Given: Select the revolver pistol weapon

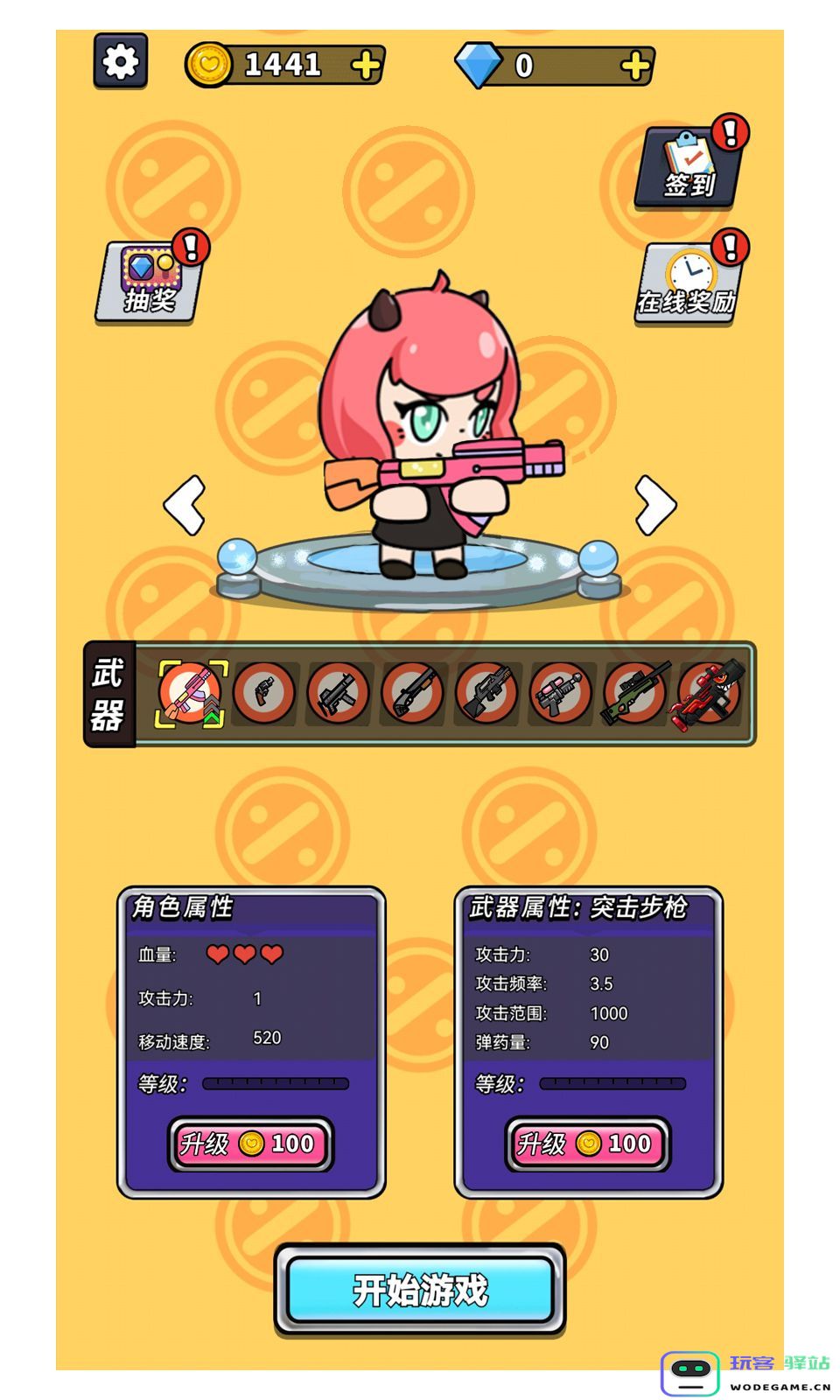Looking at the screenshot, I should click(264, 694).
